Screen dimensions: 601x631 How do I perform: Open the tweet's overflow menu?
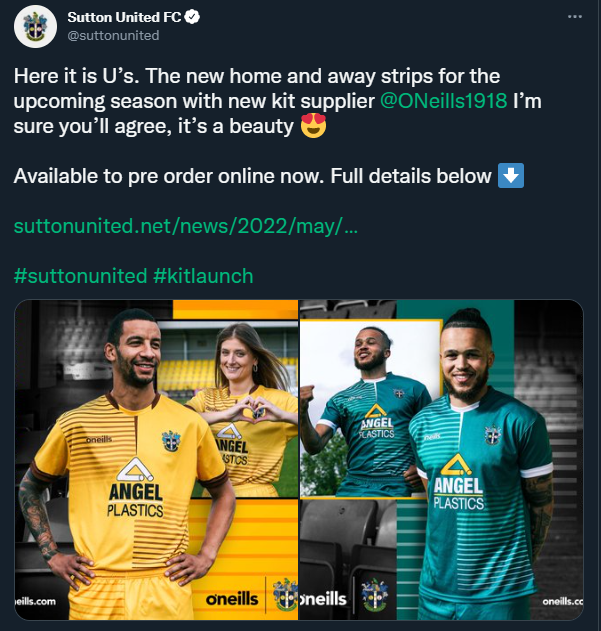[x=574, y=18]
